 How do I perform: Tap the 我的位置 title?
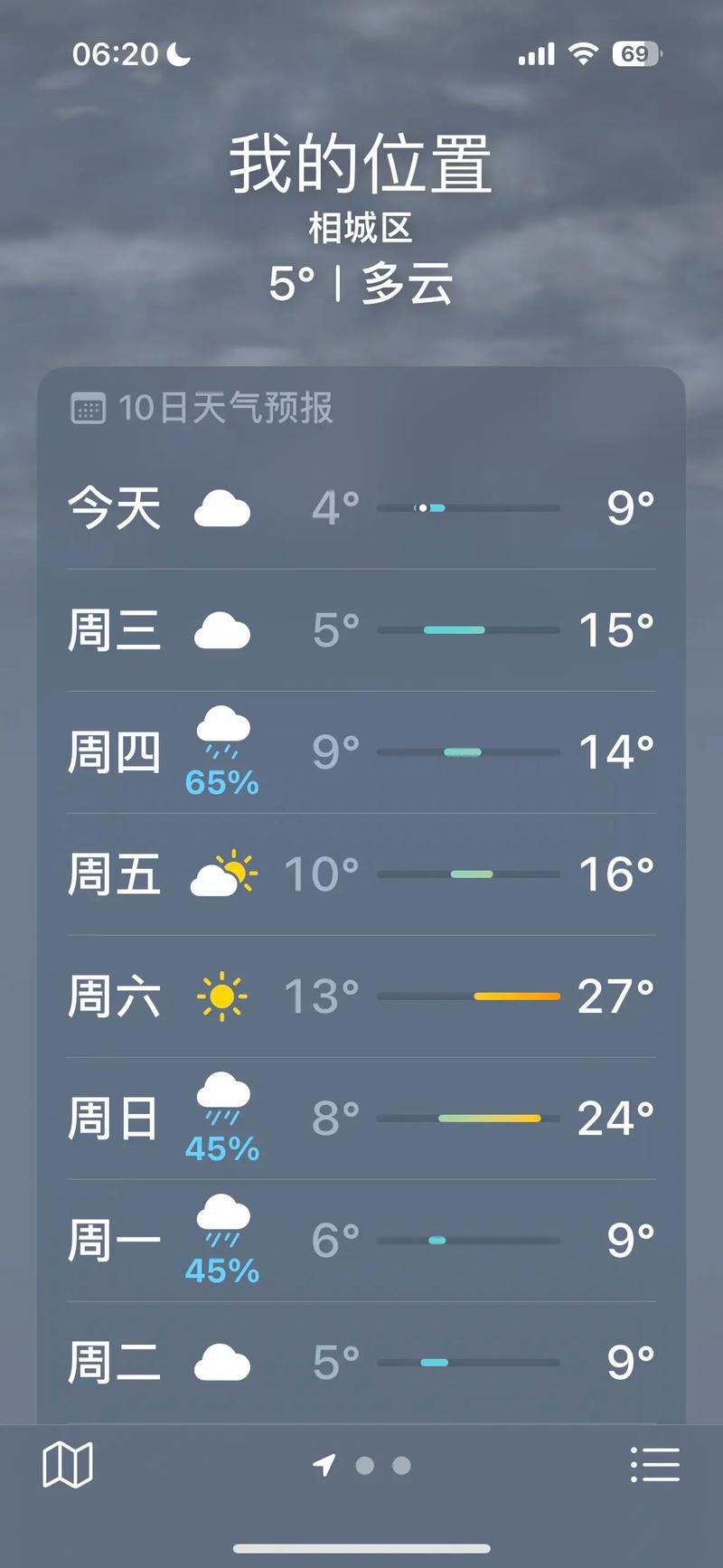click(361, 165)
